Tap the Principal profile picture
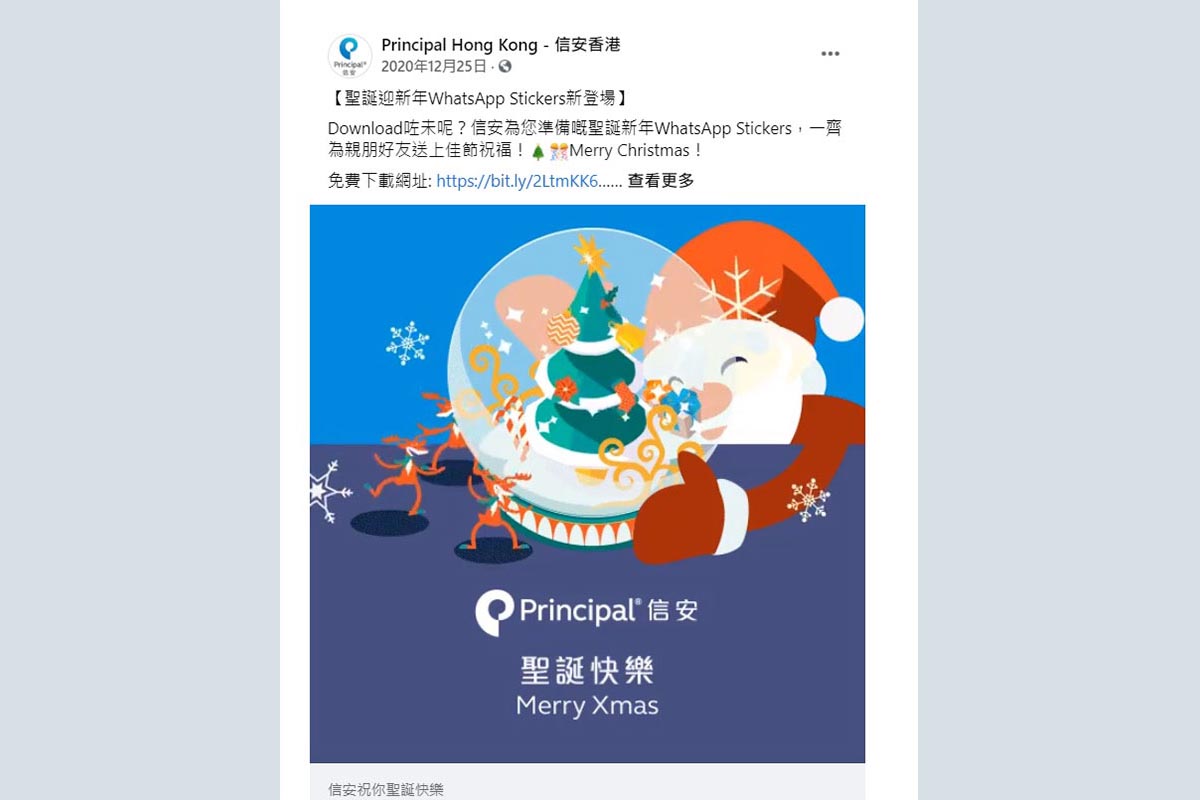Image resolution: width=1200 pixels, height=800 pixels. pyautogui.click(x=349, y=56)
